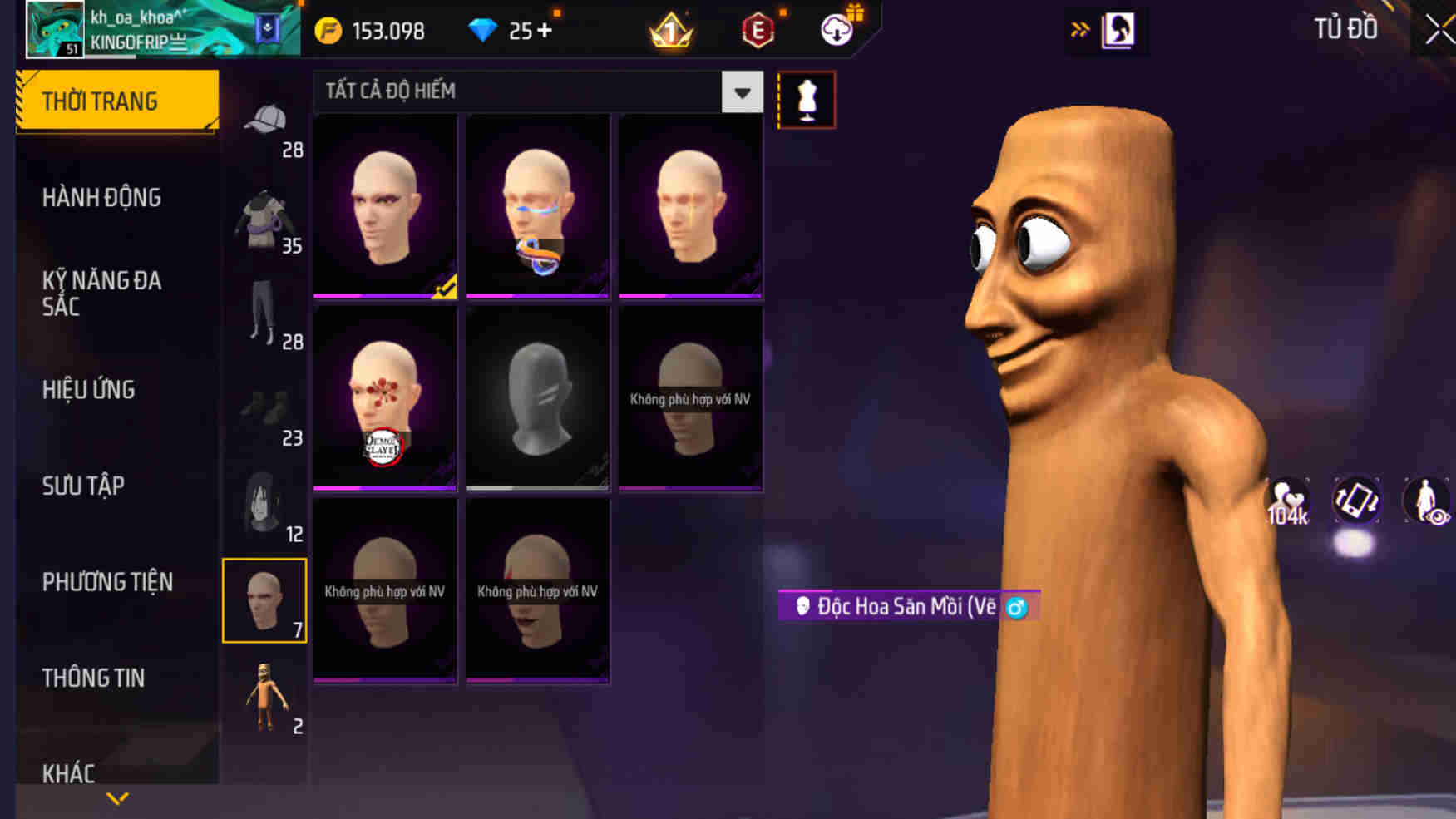Switch to the Hiệu Ứng tab

click(x=88, y=389)
